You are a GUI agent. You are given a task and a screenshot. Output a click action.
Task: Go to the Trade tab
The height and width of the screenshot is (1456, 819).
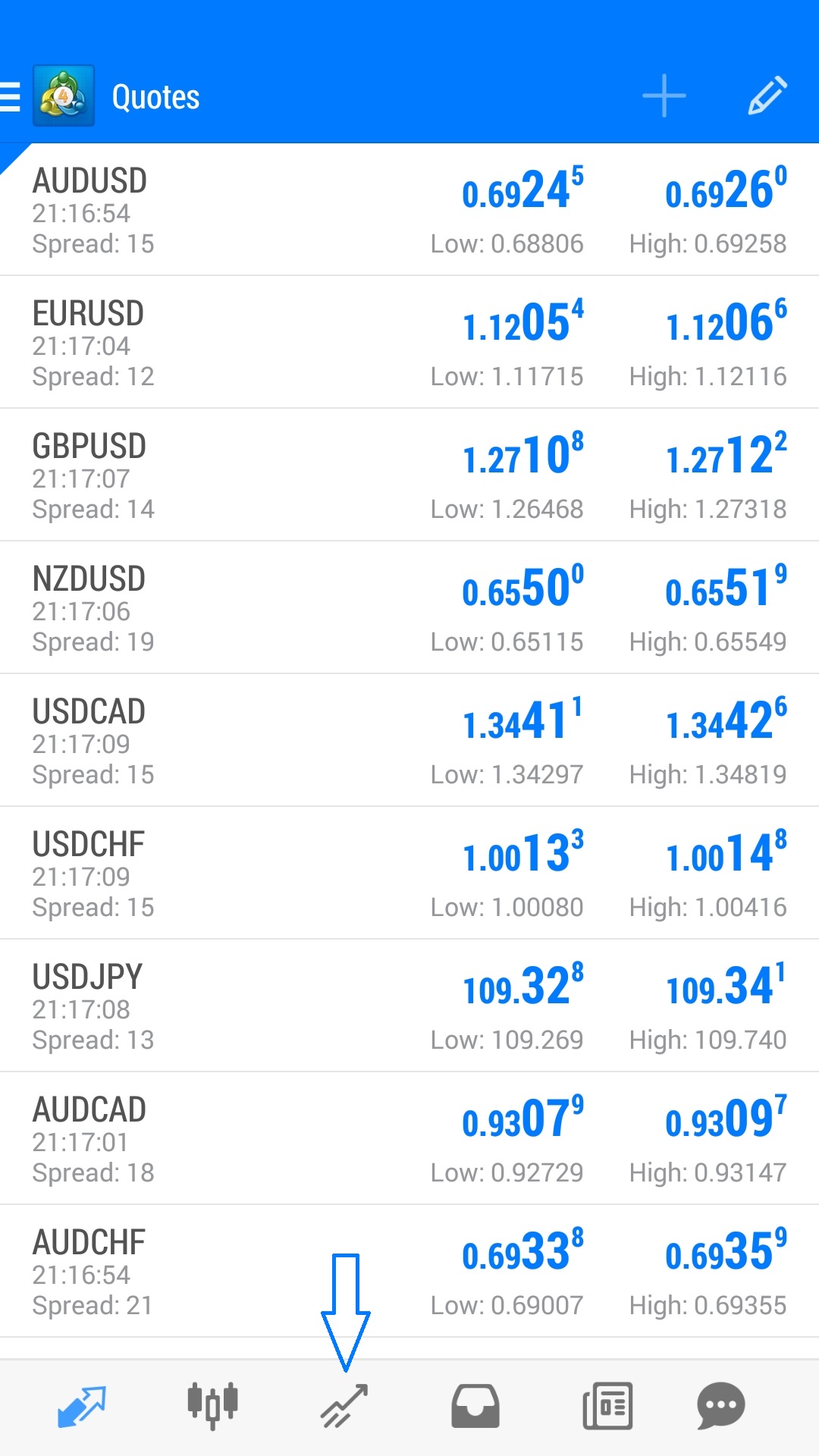(x=344, y=1407)
